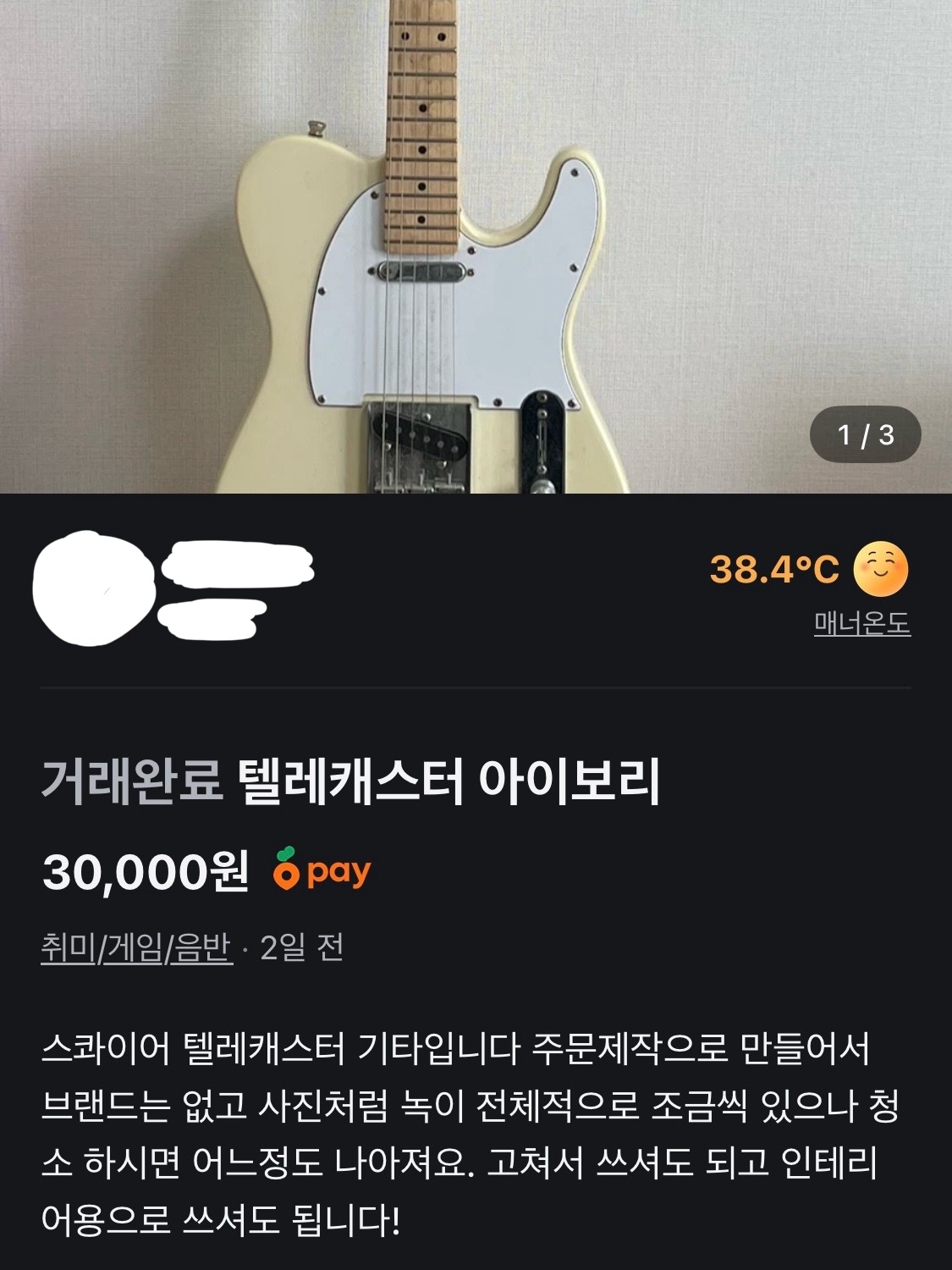Open the seller's profile
The image size is (952, 1270).
(x=93, y=588)
